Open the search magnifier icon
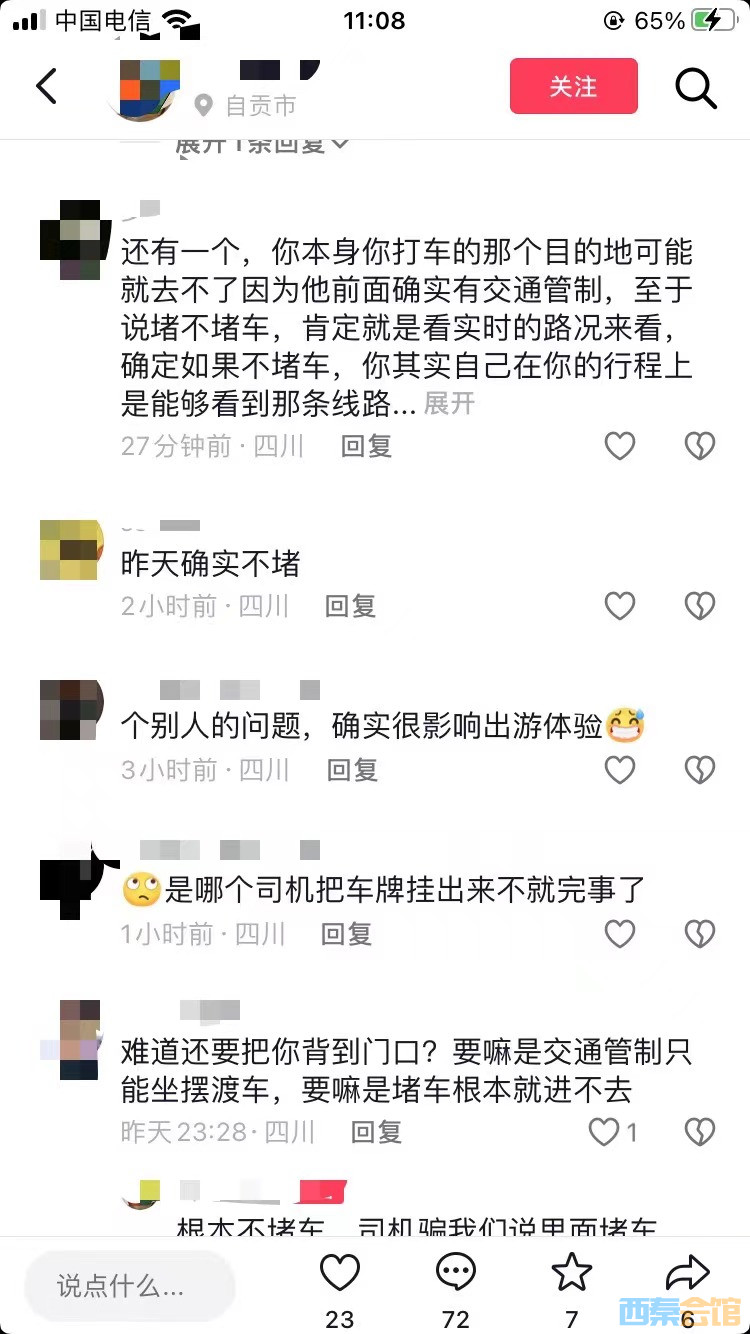750x1334 pixels. pyautogui.click(x=696, y=87)
